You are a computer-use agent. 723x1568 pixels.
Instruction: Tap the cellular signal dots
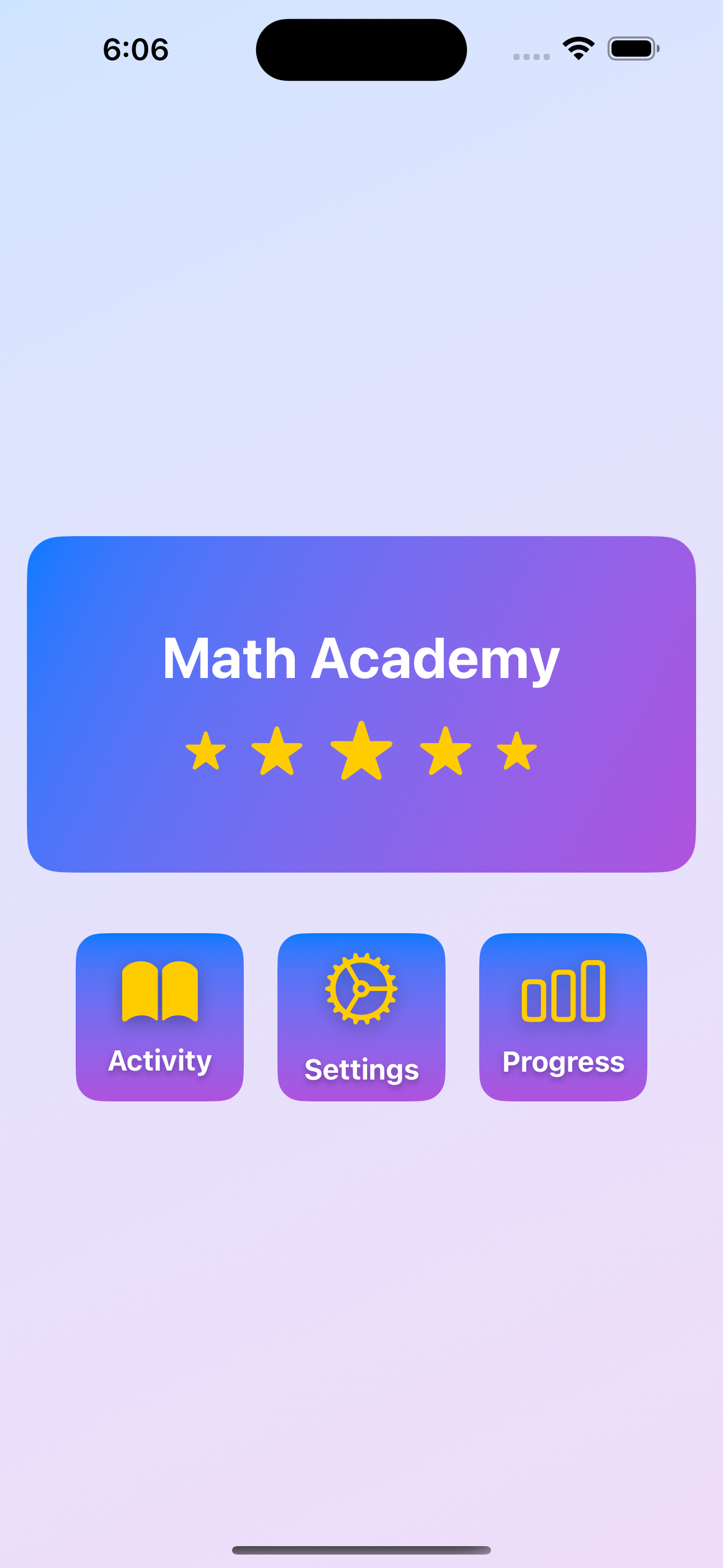(529, 56)
